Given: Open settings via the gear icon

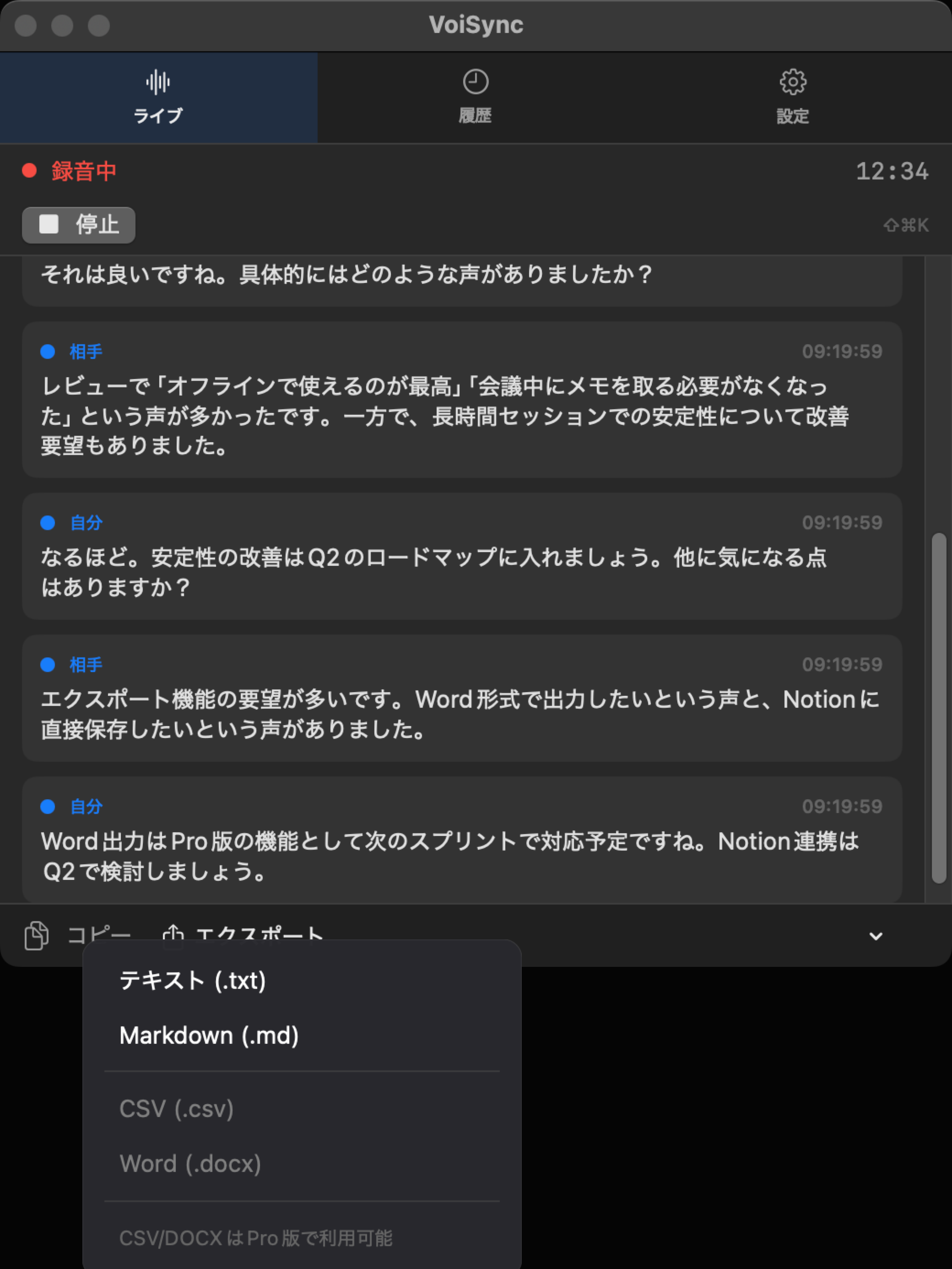Looking at the screenshot, I should pyautogui.click(x=794, y=82).
